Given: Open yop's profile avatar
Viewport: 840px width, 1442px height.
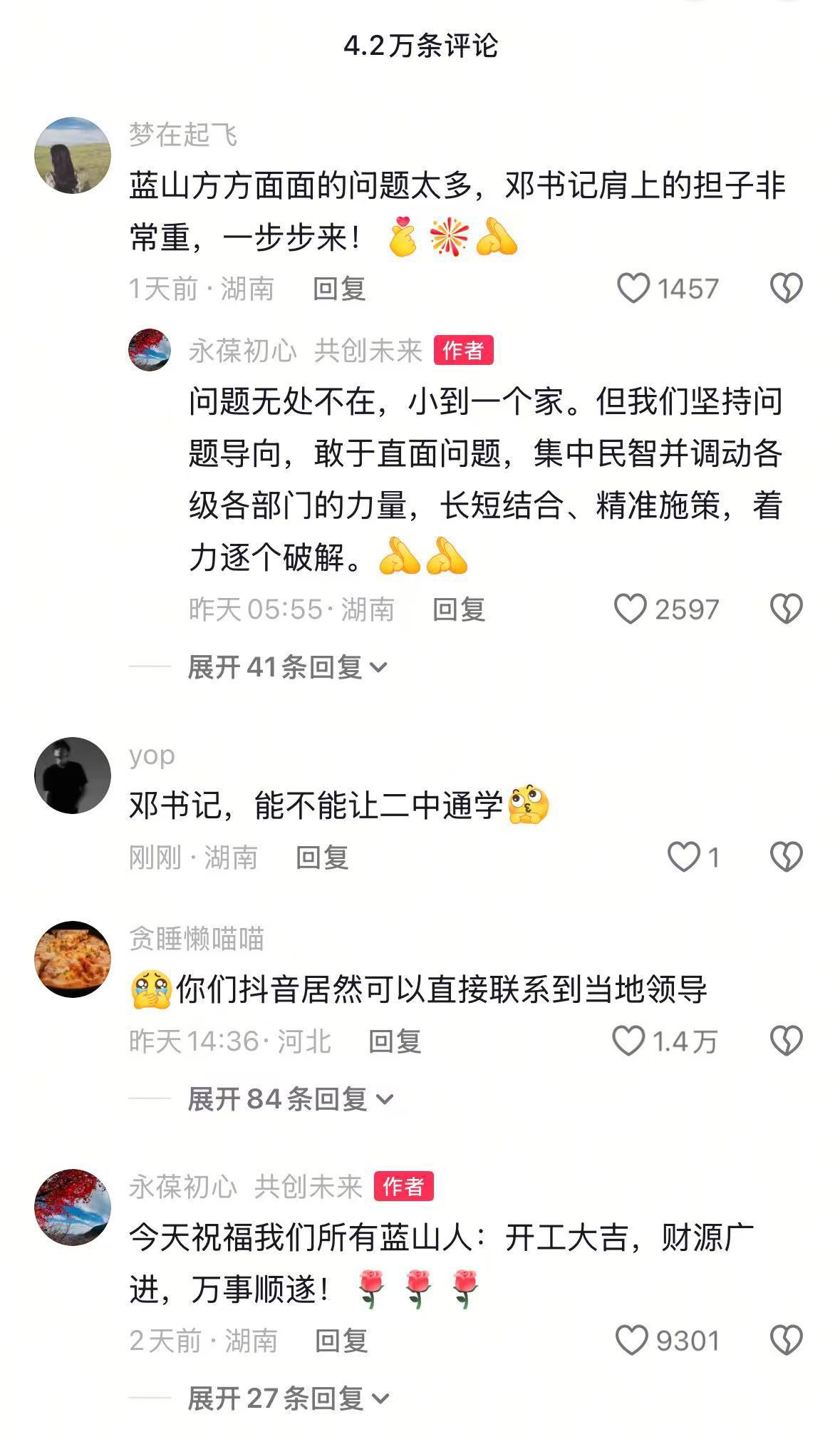Looking at the screenshot, I should (x=73, y=775).
